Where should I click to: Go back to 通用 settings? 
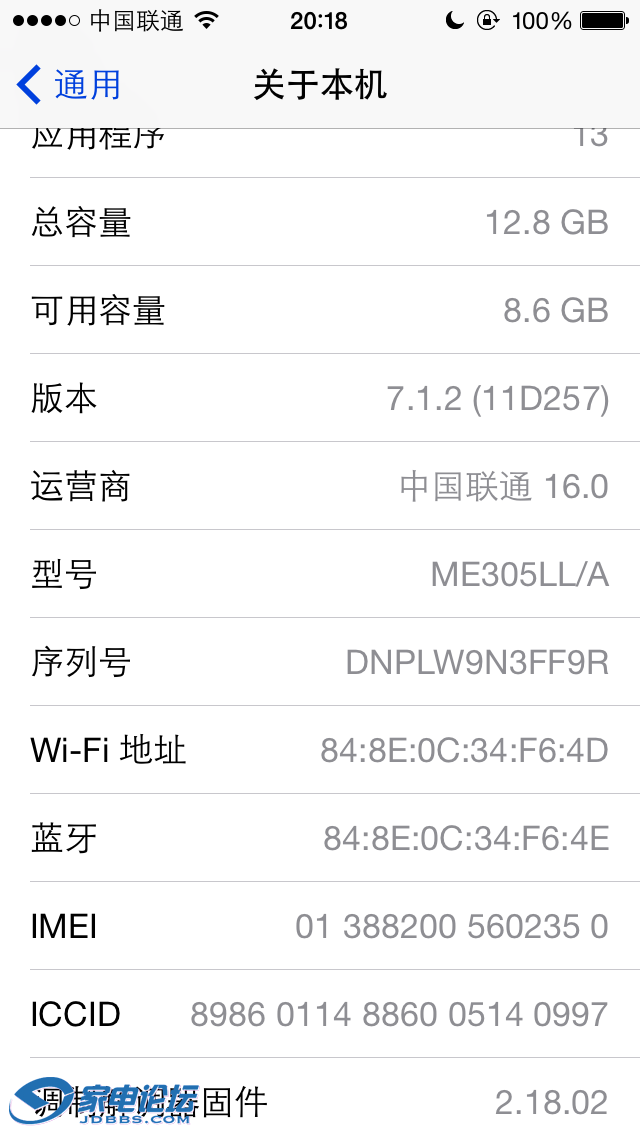click(68, 85)
